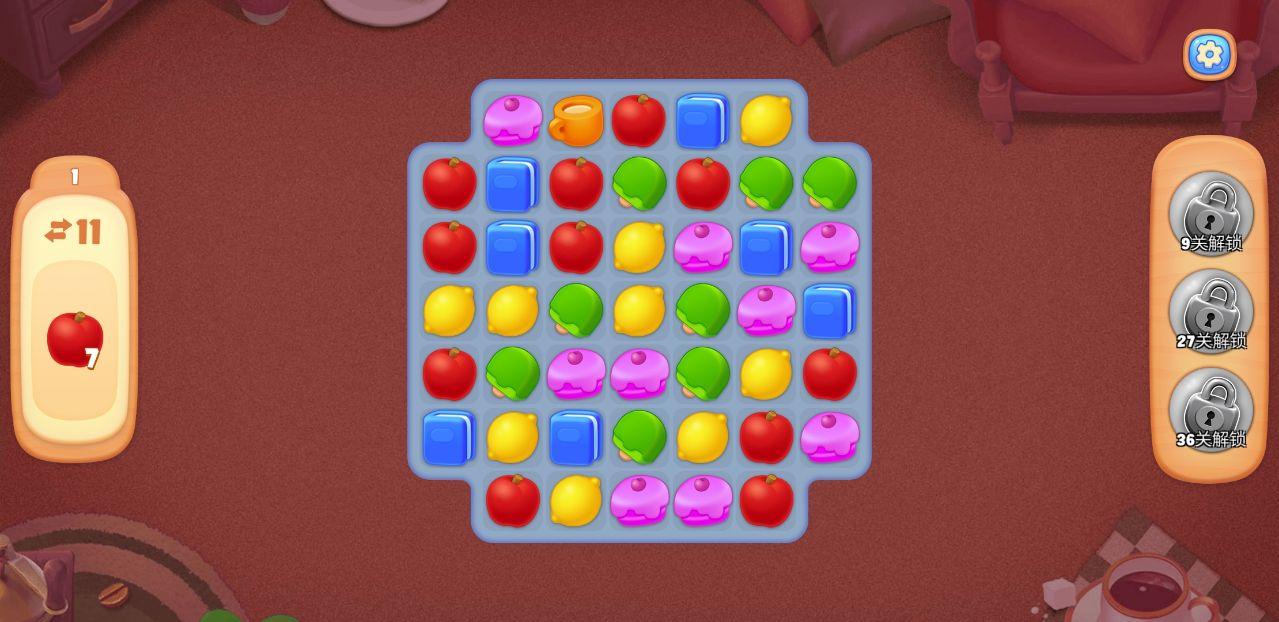Tap the locked booster unlocking at level 36
1279x622 pixels.
pyautogui.click(x=1210, y=409)
